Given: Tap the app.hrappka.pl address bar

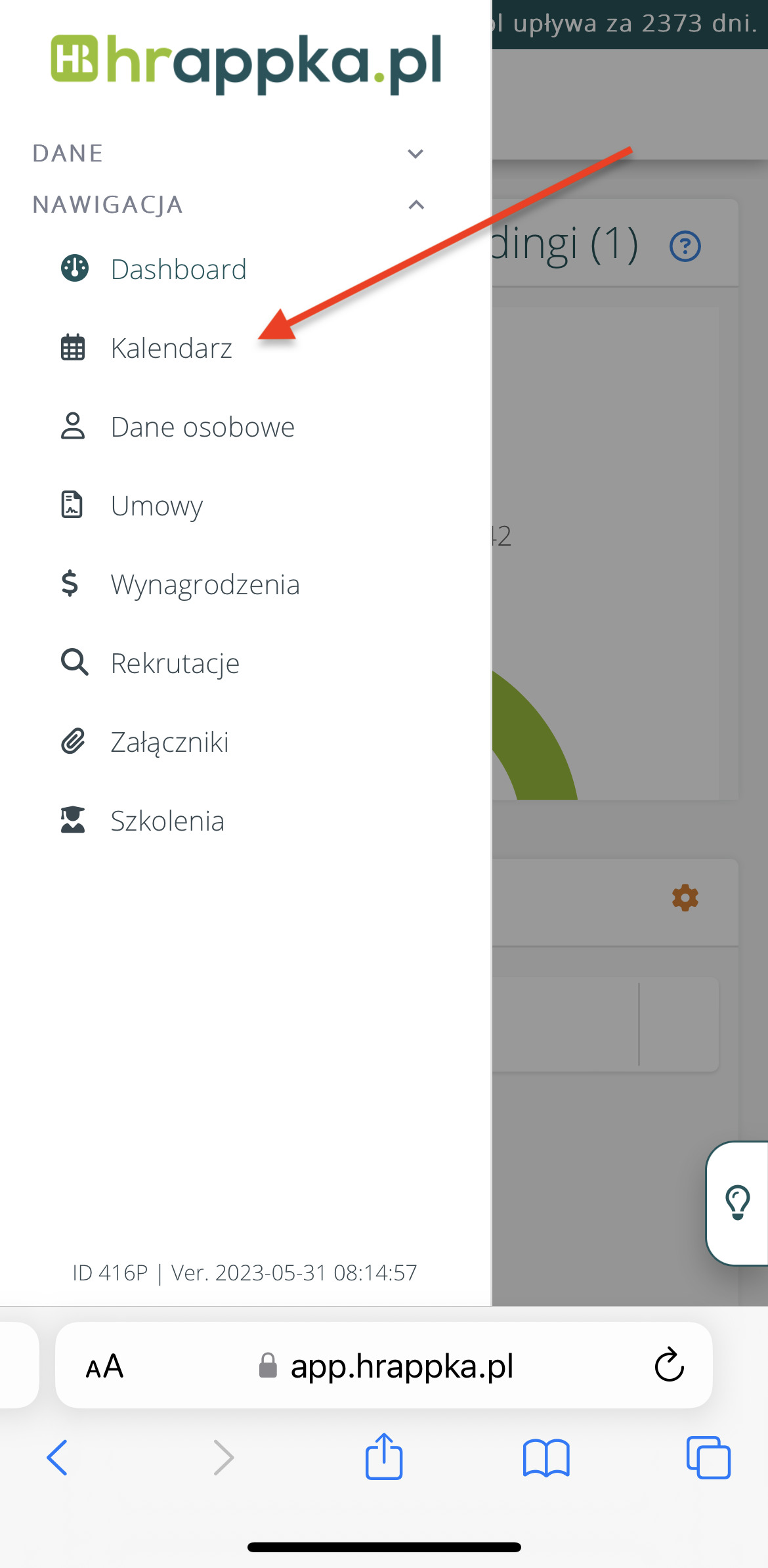Looking at the screenshot, I should tap(400, 1366).
